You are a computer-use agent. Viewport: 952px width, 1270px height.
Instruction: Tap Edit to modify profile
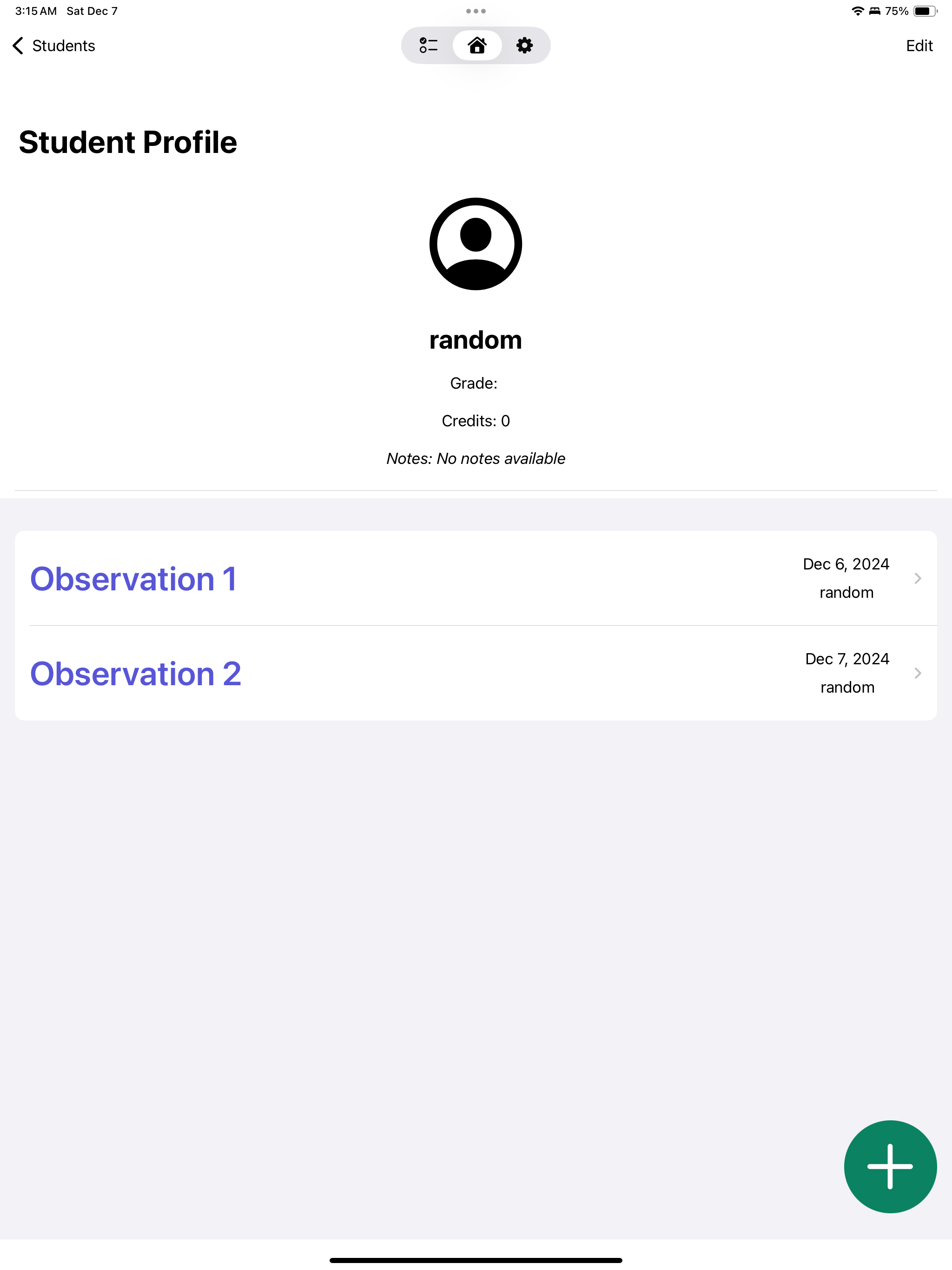click(919, 46)
